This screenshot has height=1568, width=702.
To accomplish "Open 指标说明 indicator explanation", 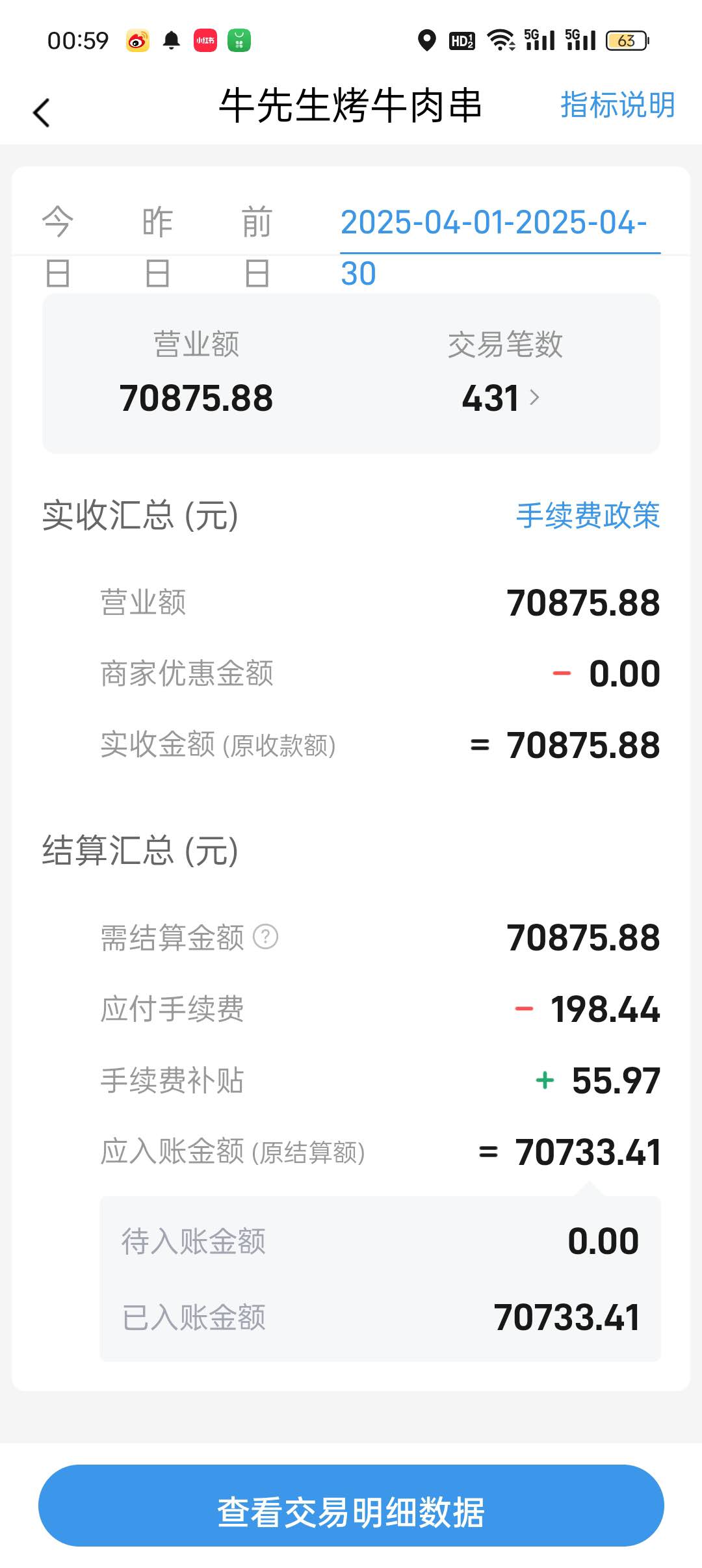I will point(617,105).
